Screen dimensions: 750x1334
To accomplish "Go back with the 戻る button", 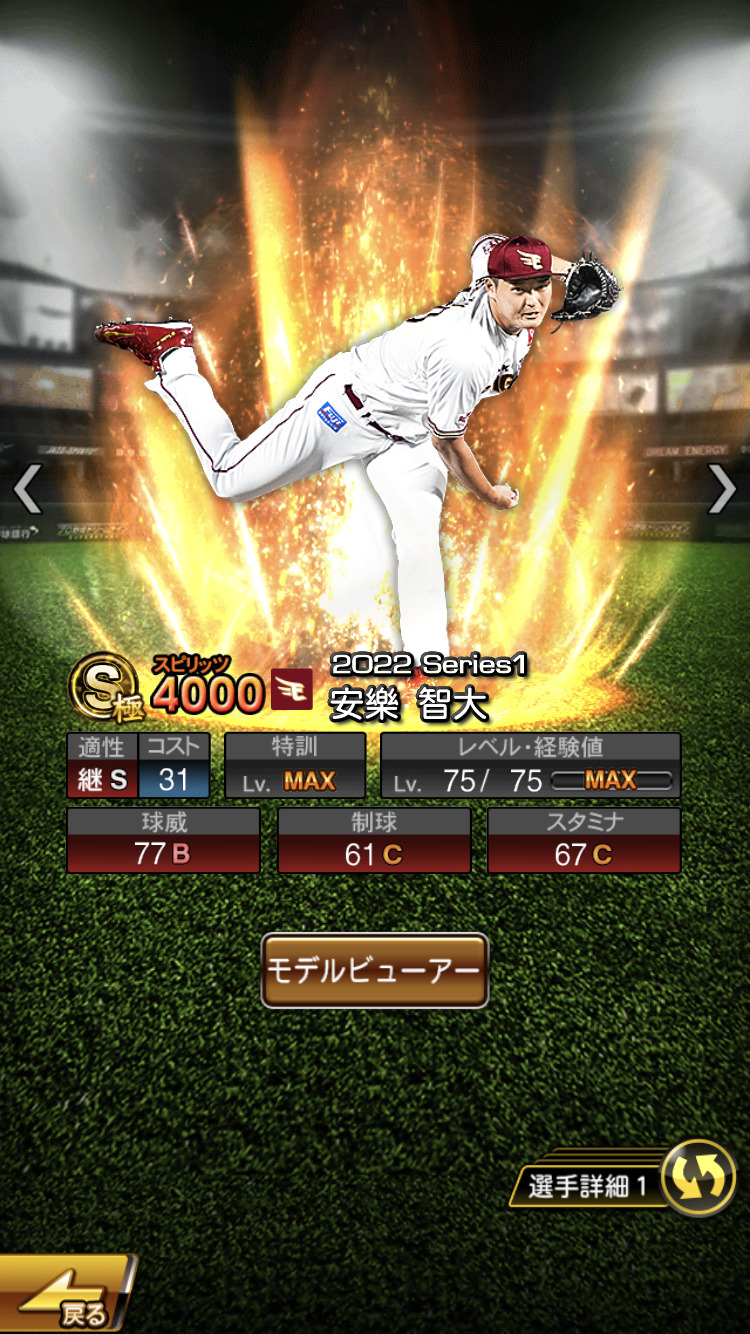I will tap(66, 1294).
